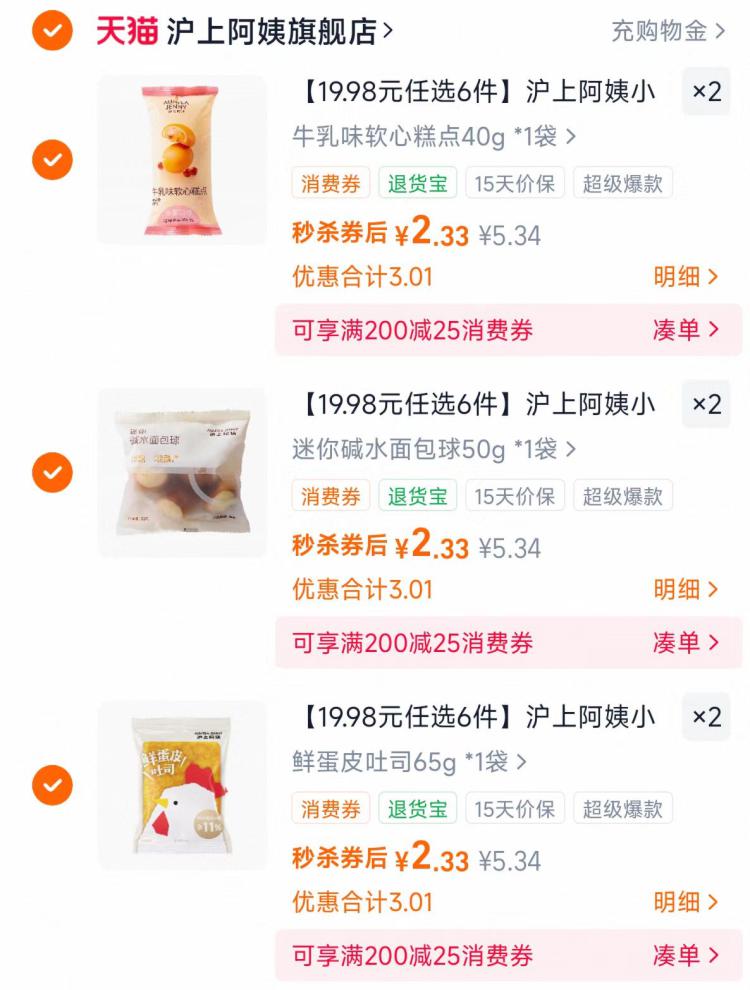This screenshot has height=990, width=750.
Task: Adjust the ×2 quantity for 迷你碱水面包球
Action: 706,404
